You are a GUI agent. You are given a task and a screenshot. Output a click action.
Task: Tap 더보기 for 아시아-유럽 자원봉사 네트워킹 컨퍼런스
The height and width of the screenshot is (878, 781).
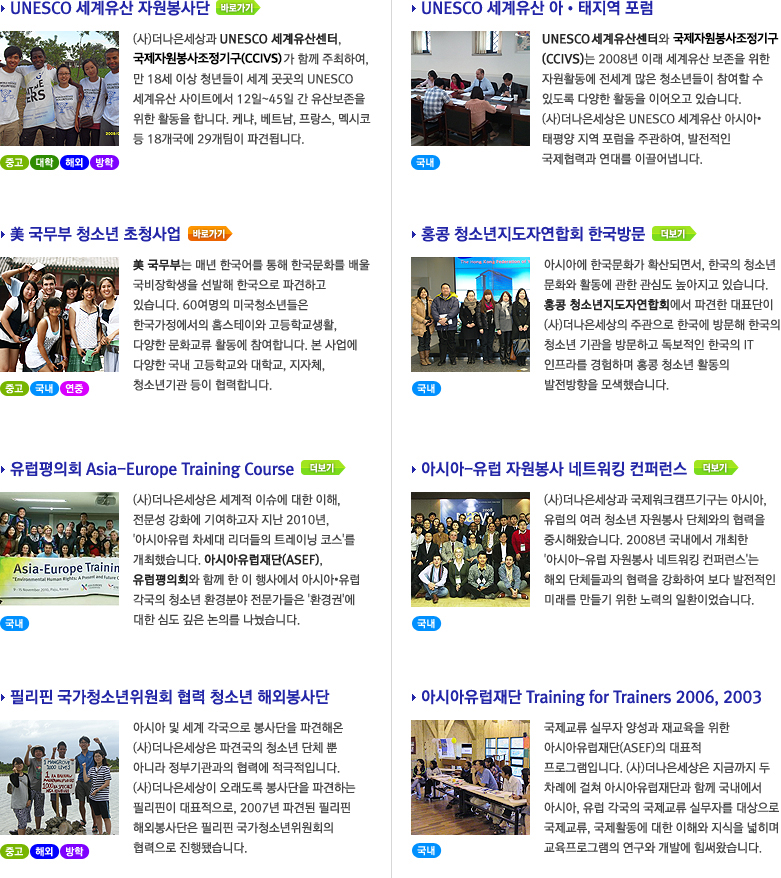coord(714,468)
